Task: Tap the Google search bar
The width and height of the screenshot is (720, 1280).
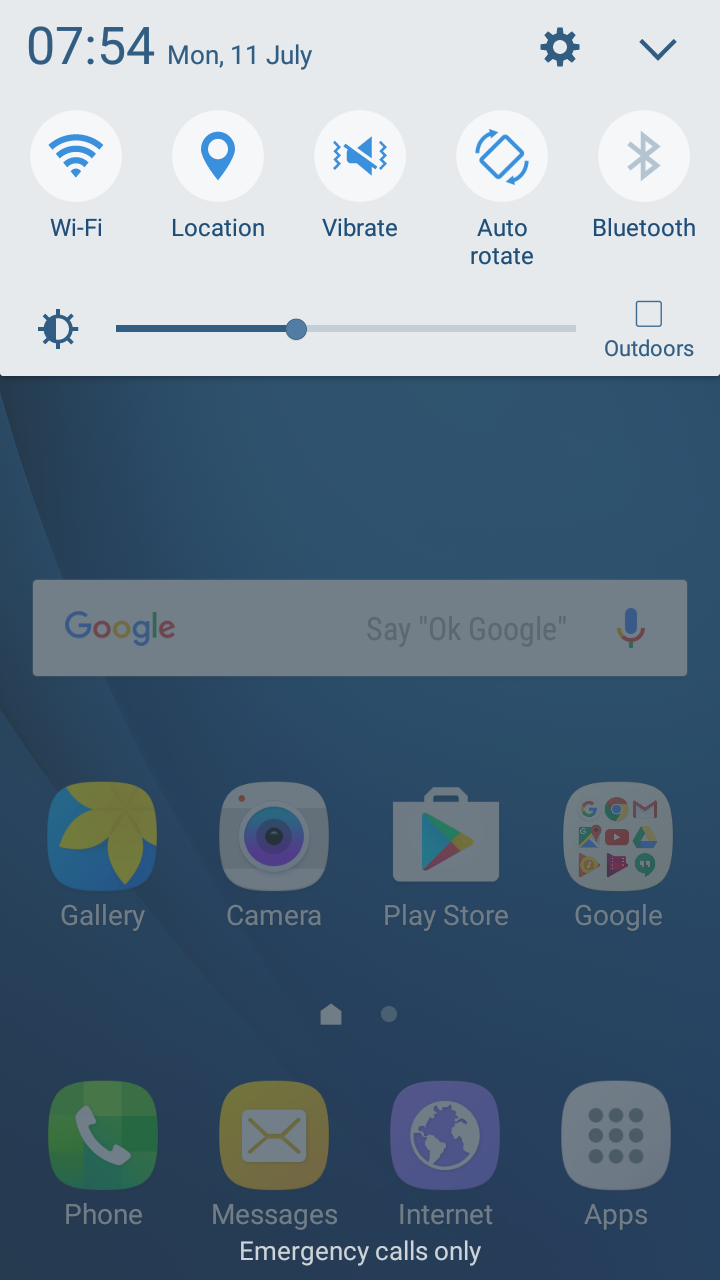Action: [x=300, y=628]
